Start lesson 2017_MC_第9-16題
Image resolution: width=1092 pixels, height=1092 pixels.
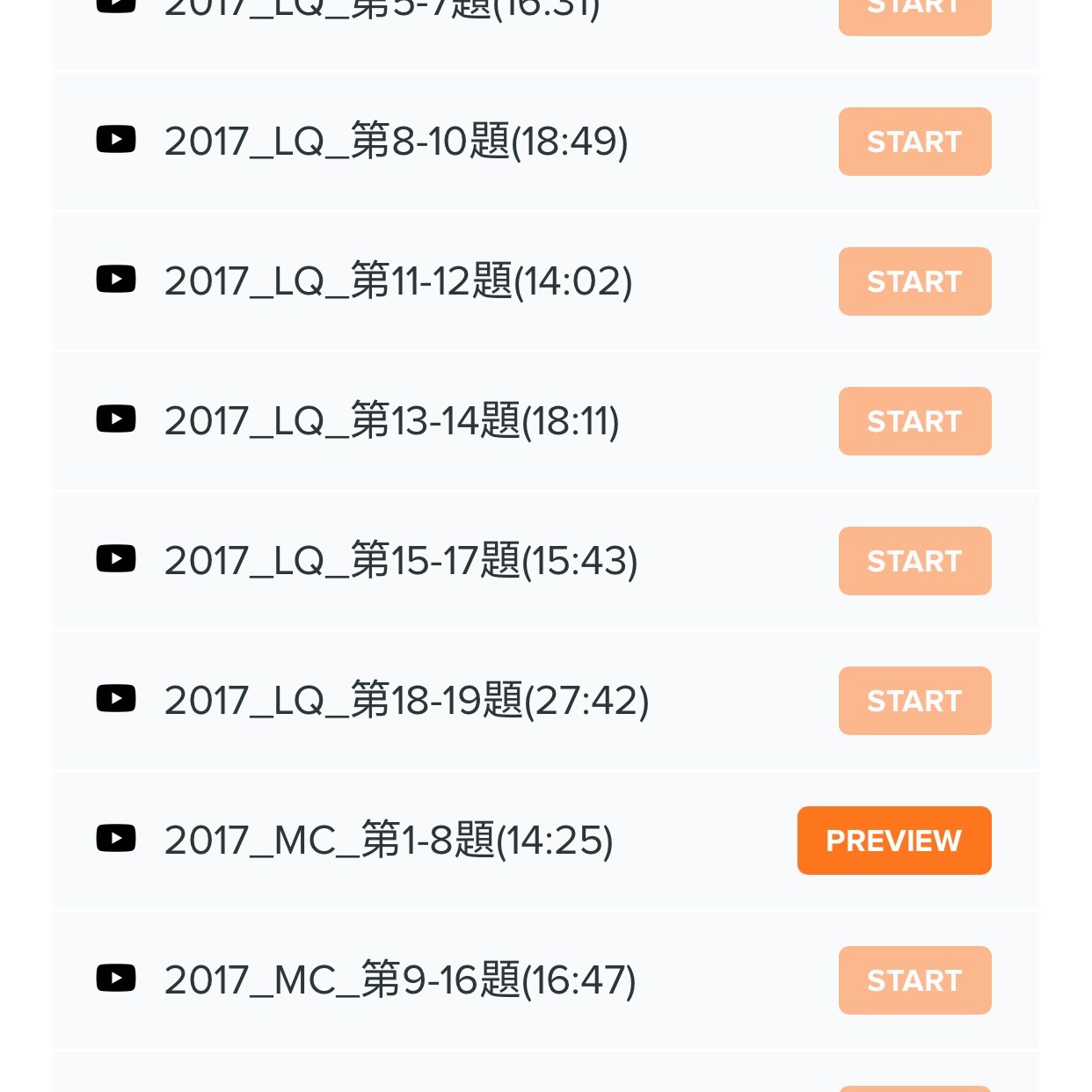[x=914, y=980]
